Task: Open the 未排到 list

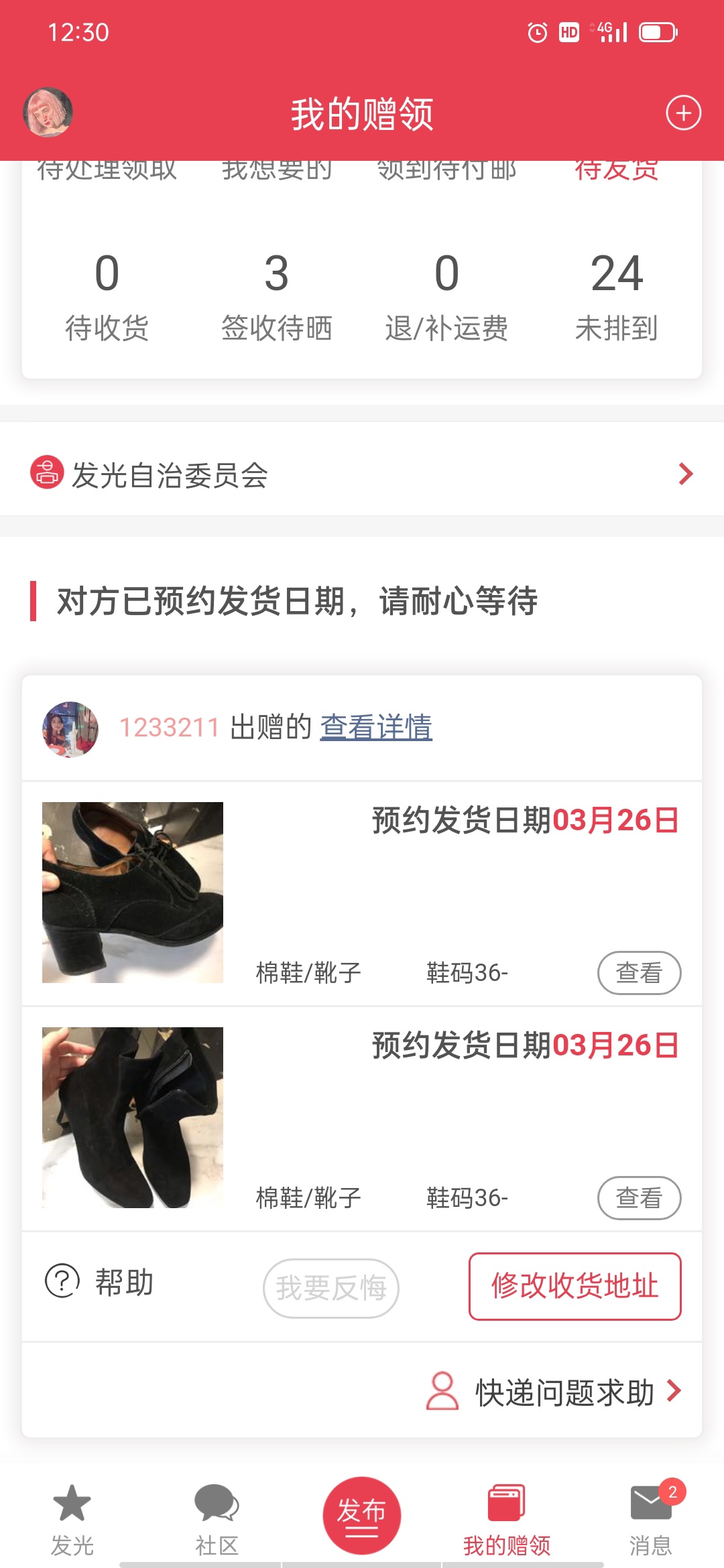Action: click(617, 296)
